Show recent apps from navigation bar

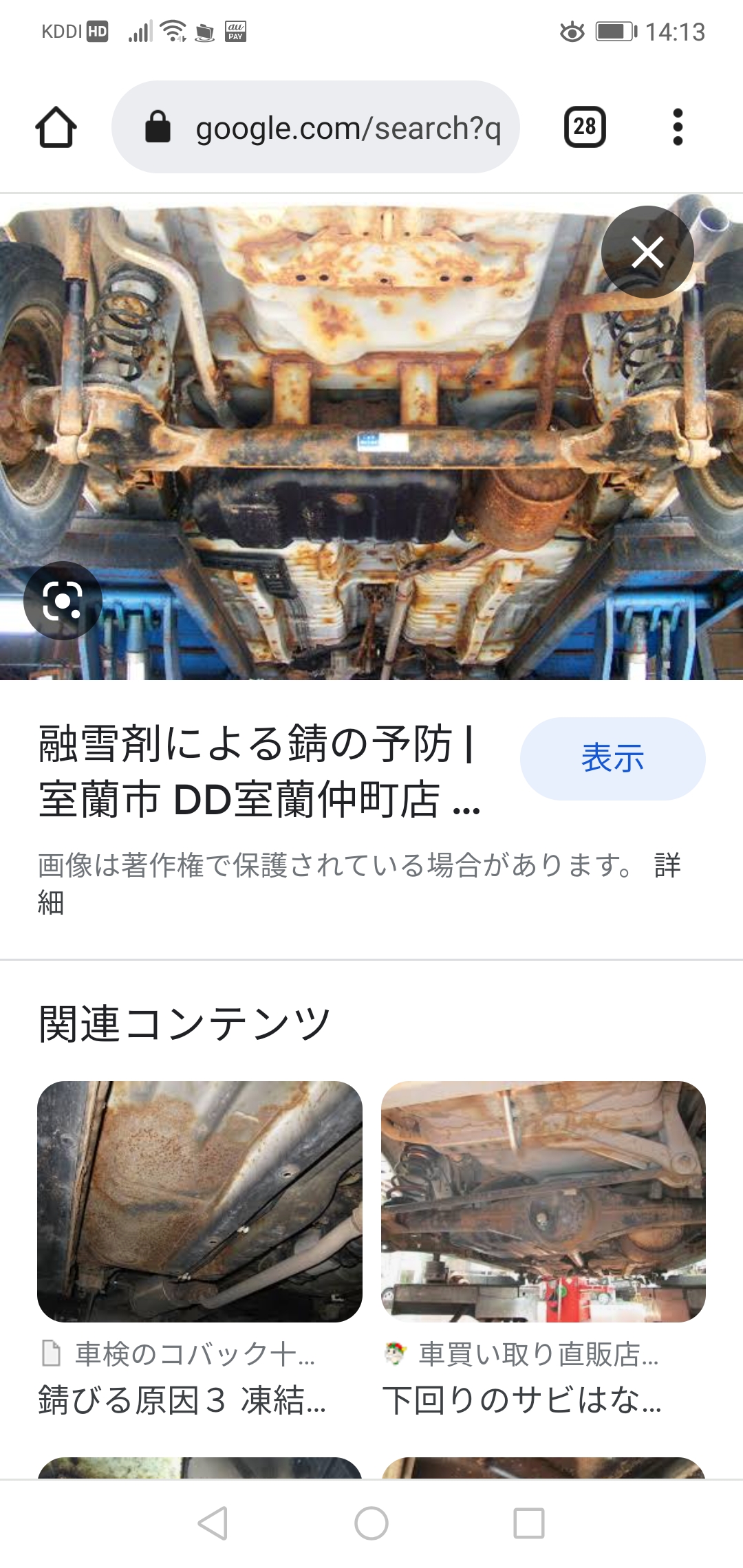[529, 1523]
